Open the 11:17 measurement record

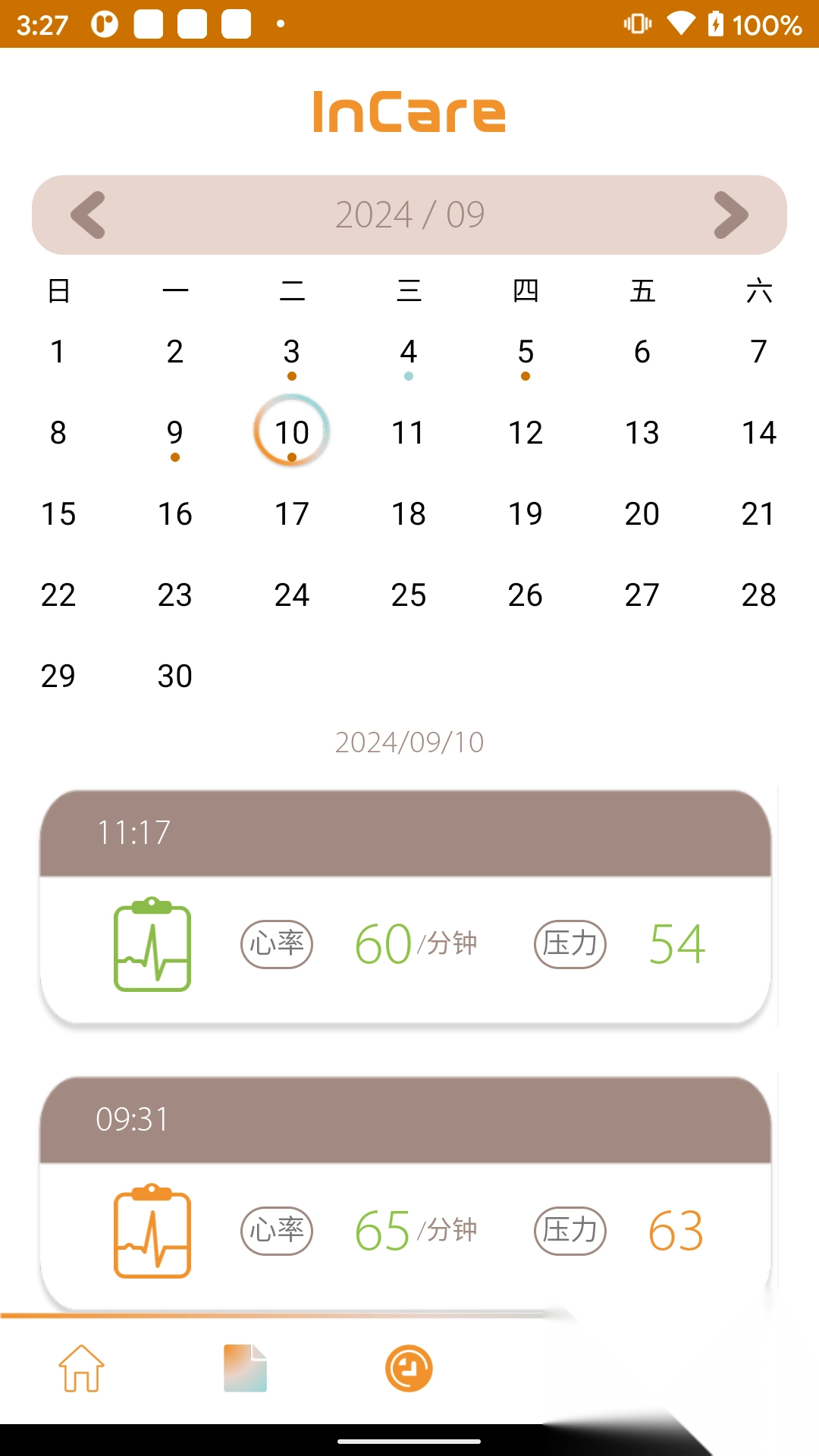[406, 907]
